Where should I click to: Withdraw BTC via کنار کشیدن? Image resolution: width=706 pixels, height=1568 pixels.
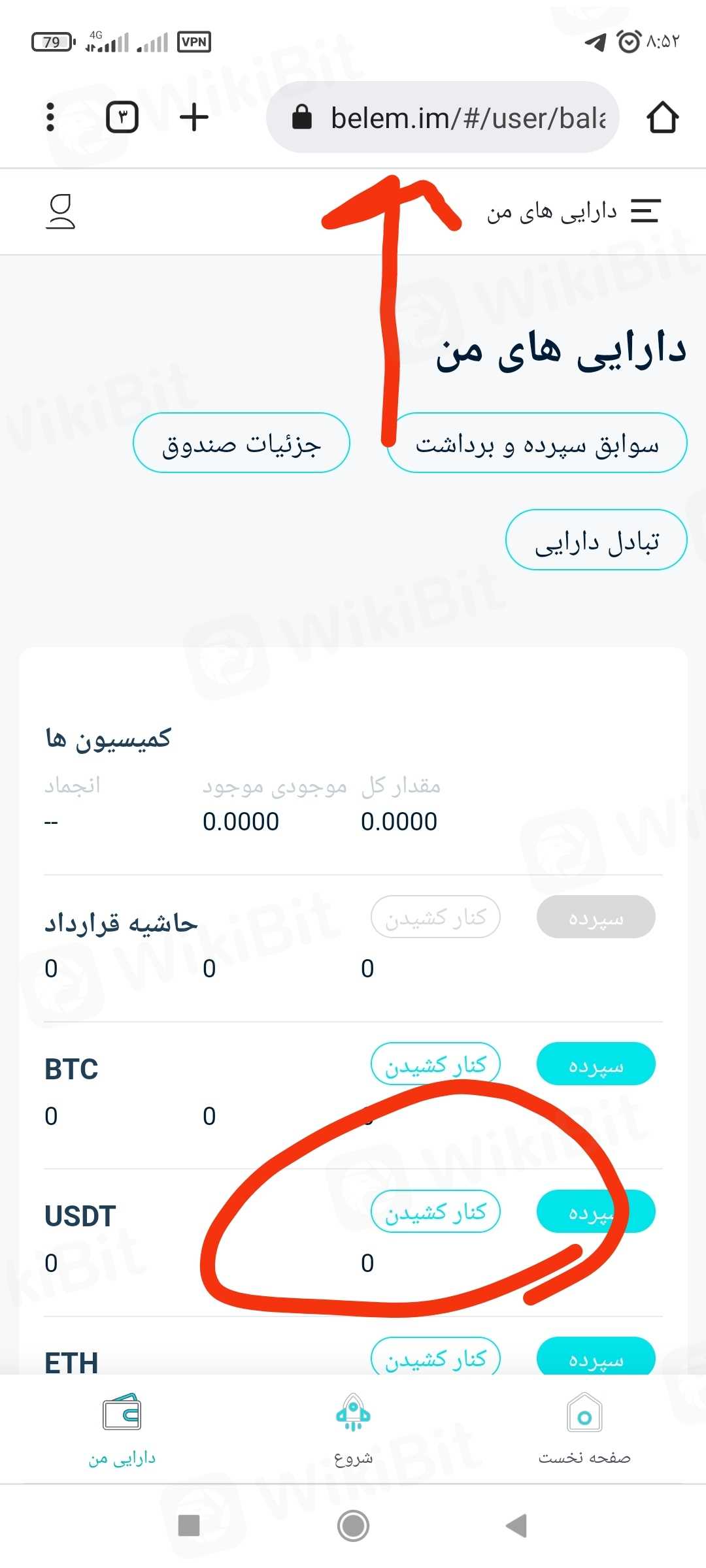coord(435,1064)
